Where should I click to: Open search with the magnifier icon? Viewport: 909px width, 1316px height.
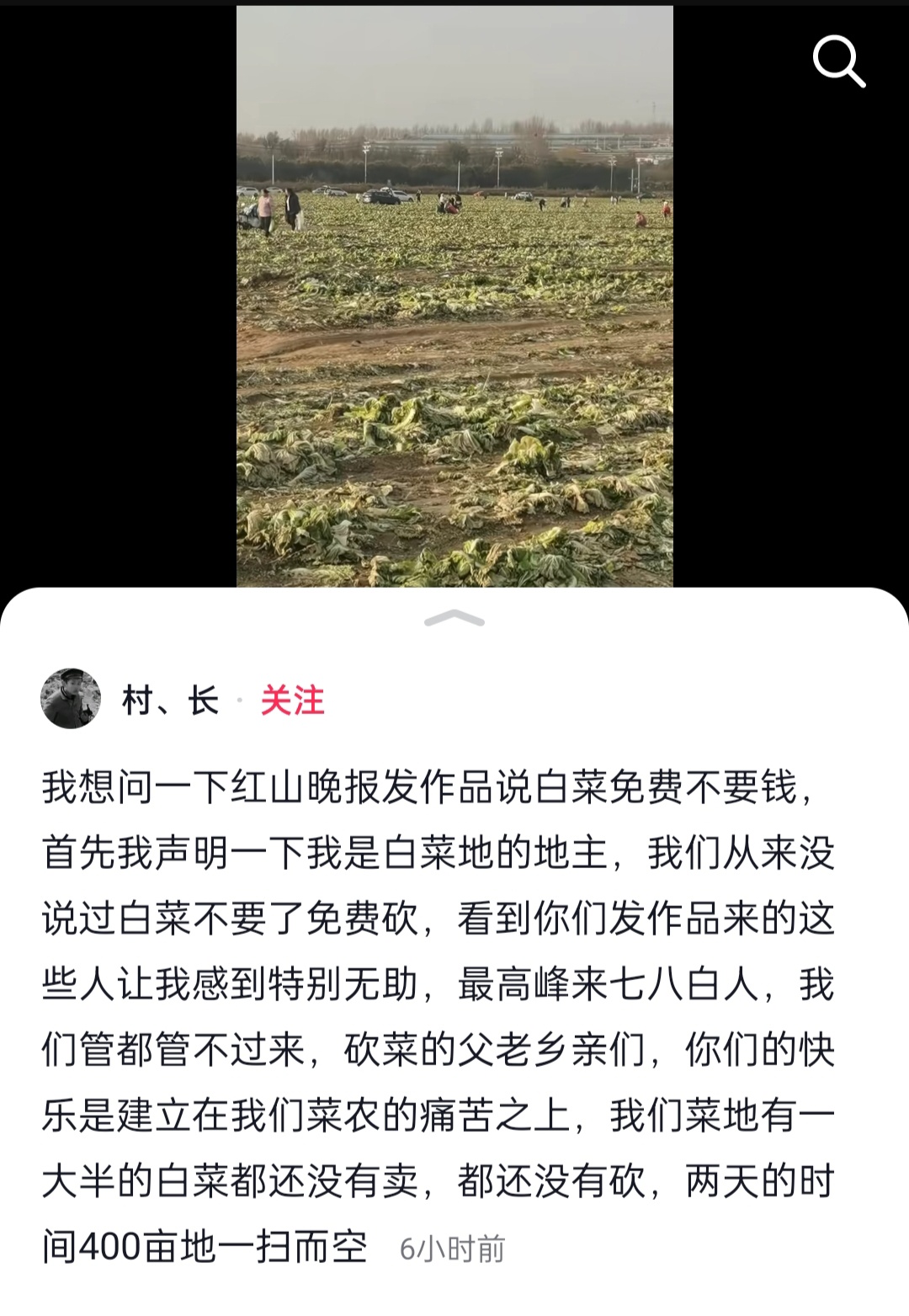click(838, 61)
